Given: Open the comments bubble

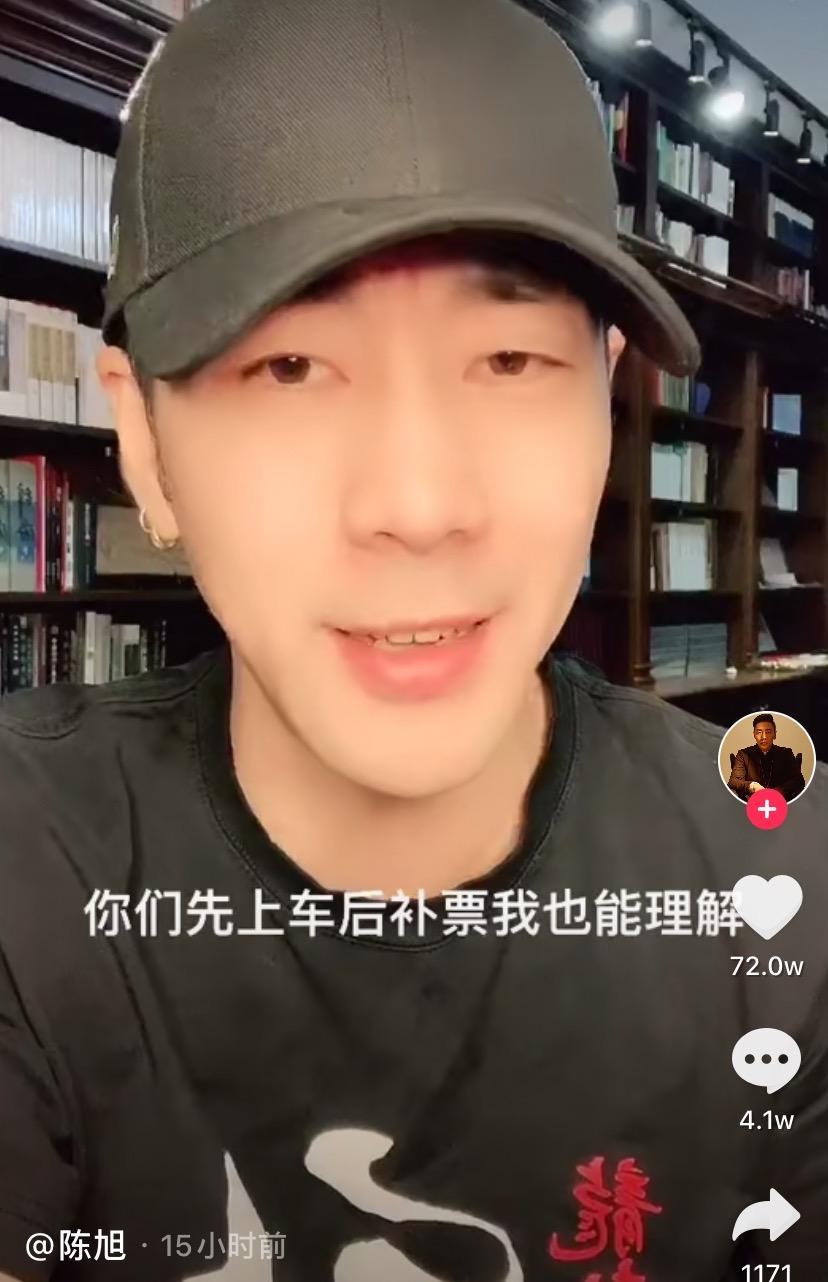Looking at the screenshot, I should coord(766,1061).
